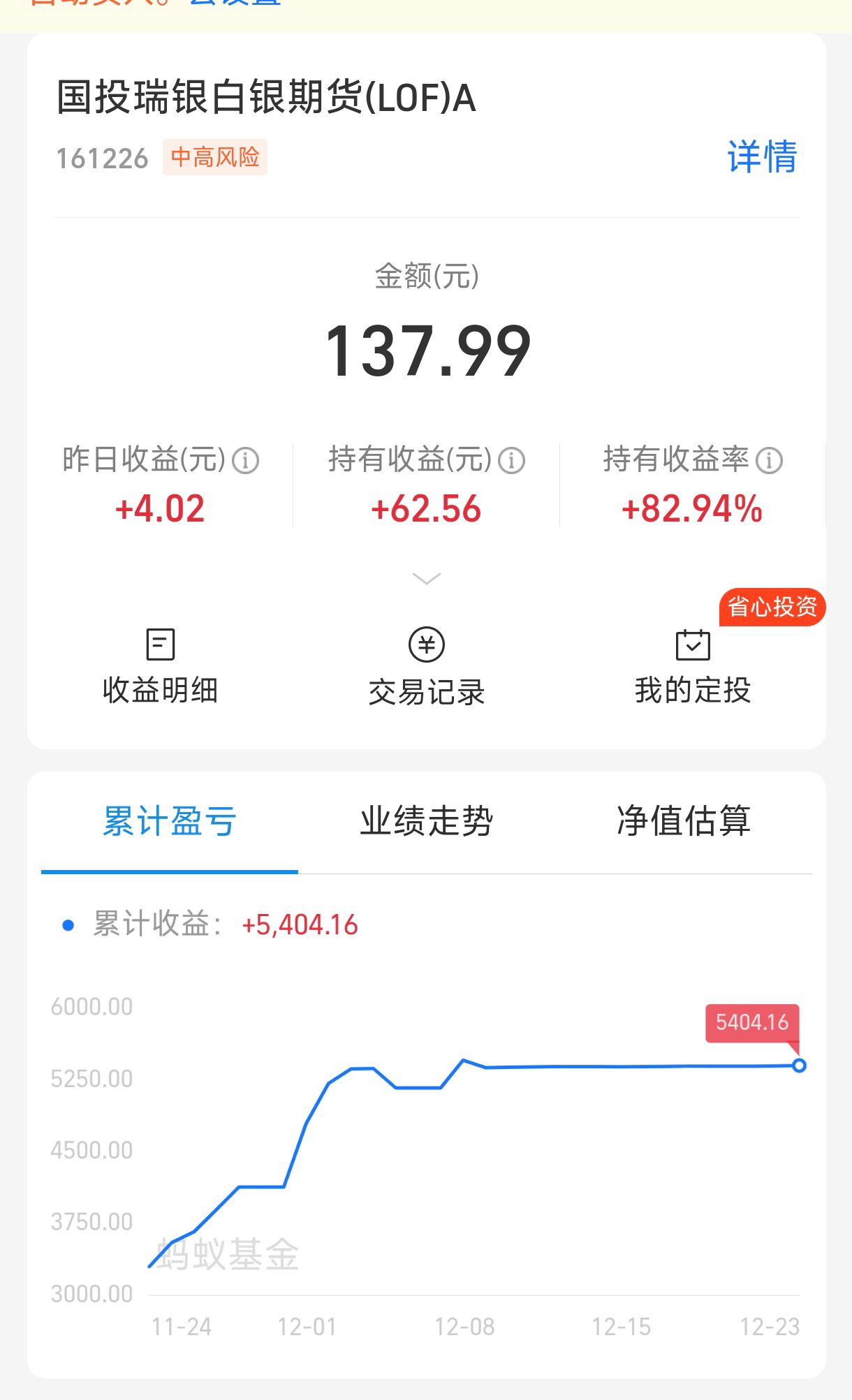Switch to the 业绩走势 tab
Viewport: 852px width, 1400px height.
click(426, 821)
